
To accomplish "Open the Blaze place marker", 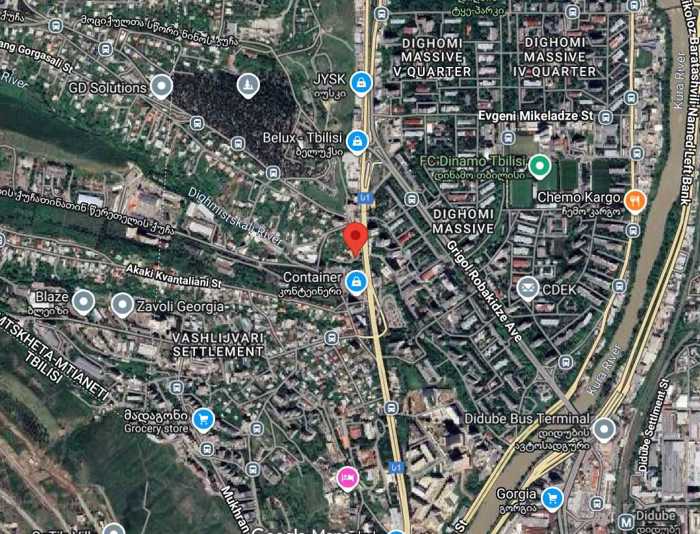I will point(84,301).
